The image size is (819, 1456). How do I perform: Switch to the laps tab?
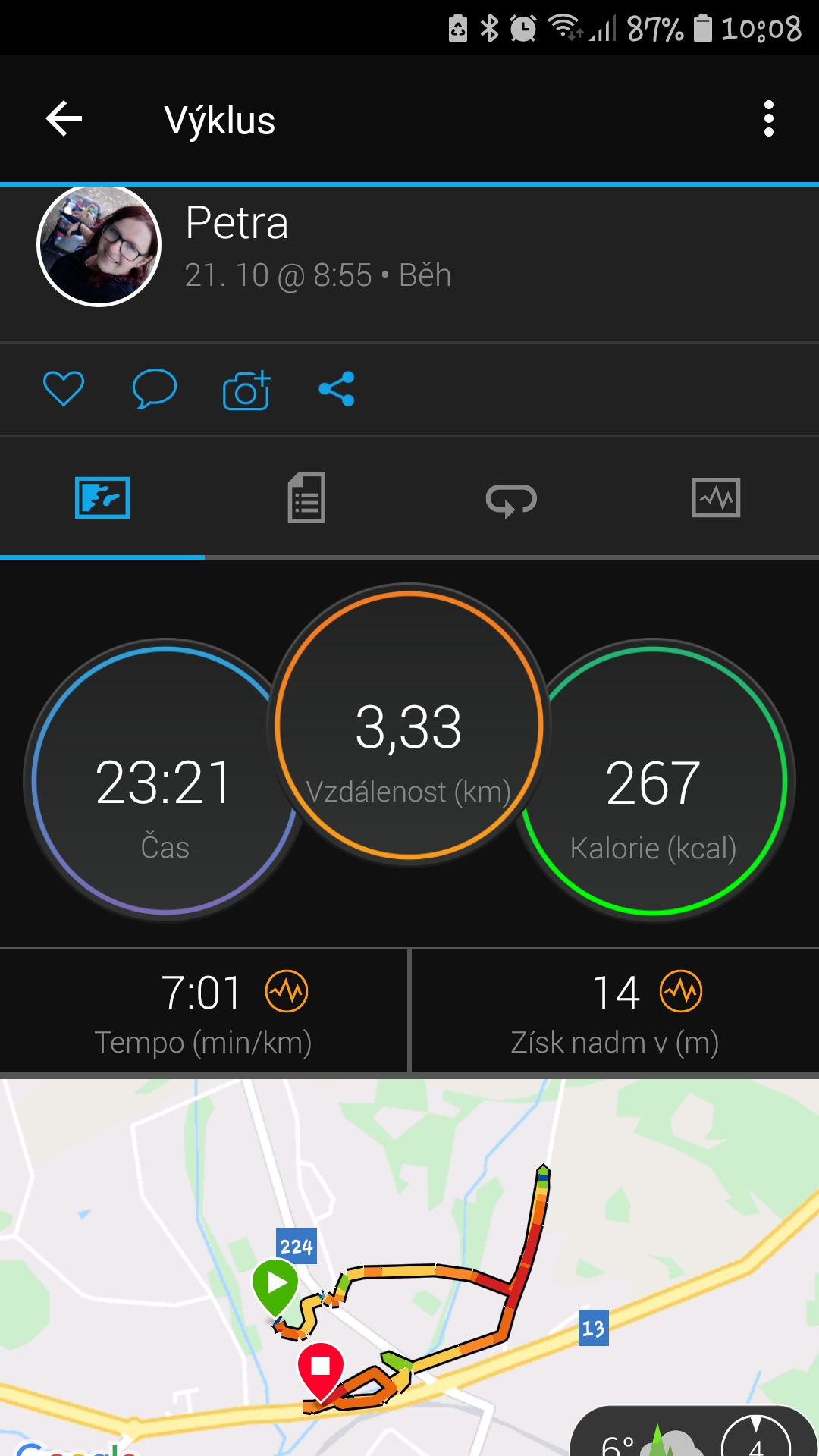click(x=511, y=500)
